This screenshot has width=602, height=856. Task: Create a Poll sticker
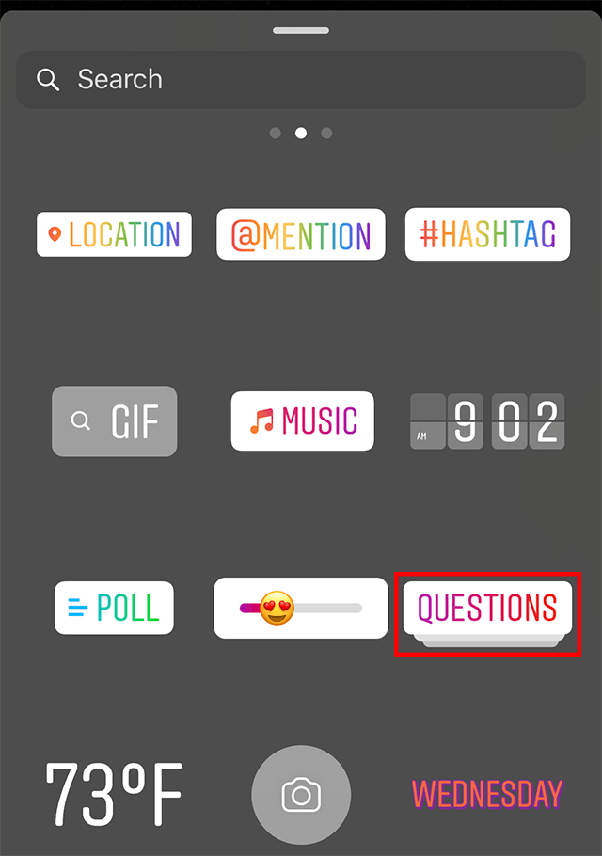(x=114, y=608)
